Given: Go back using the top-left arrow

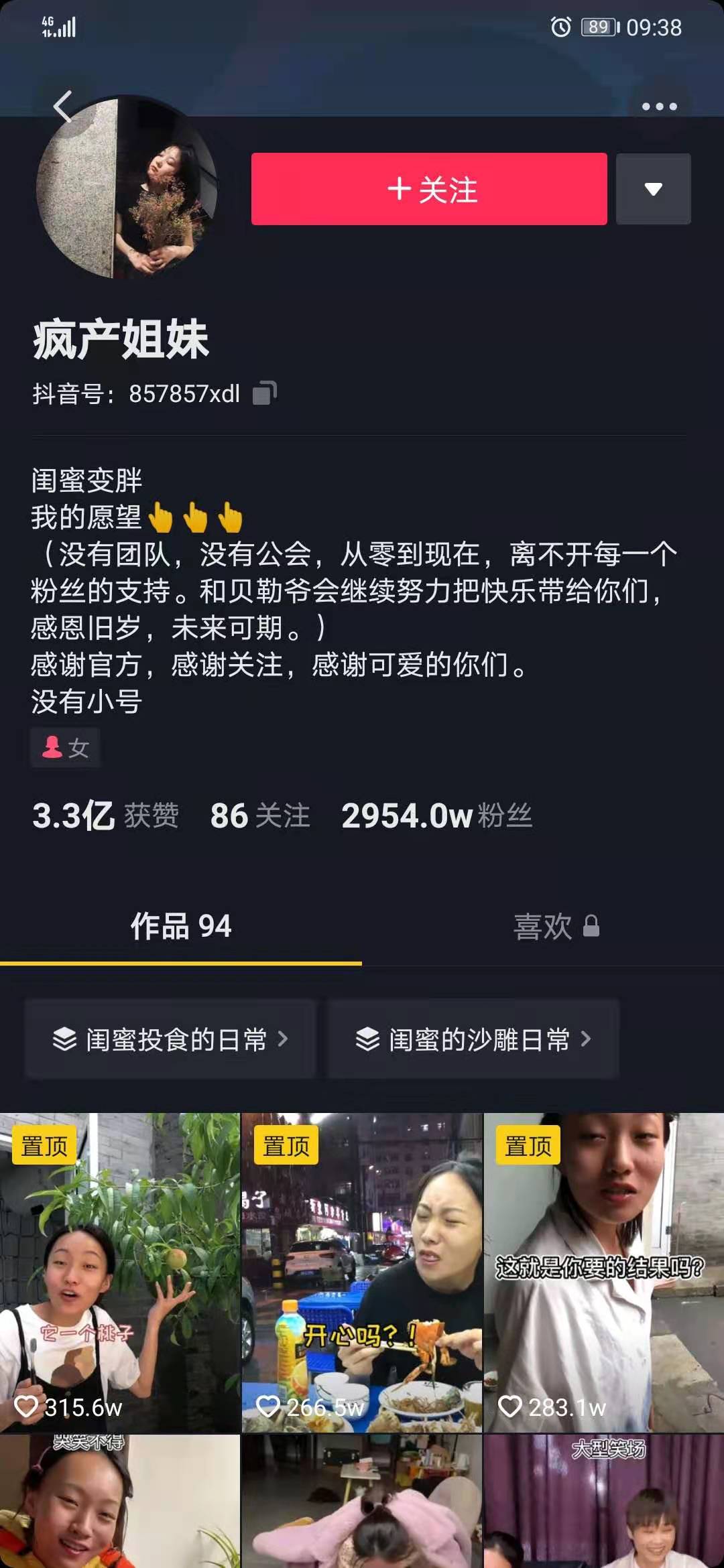Looking at the screenshot, I should click(x=63, y=107).
